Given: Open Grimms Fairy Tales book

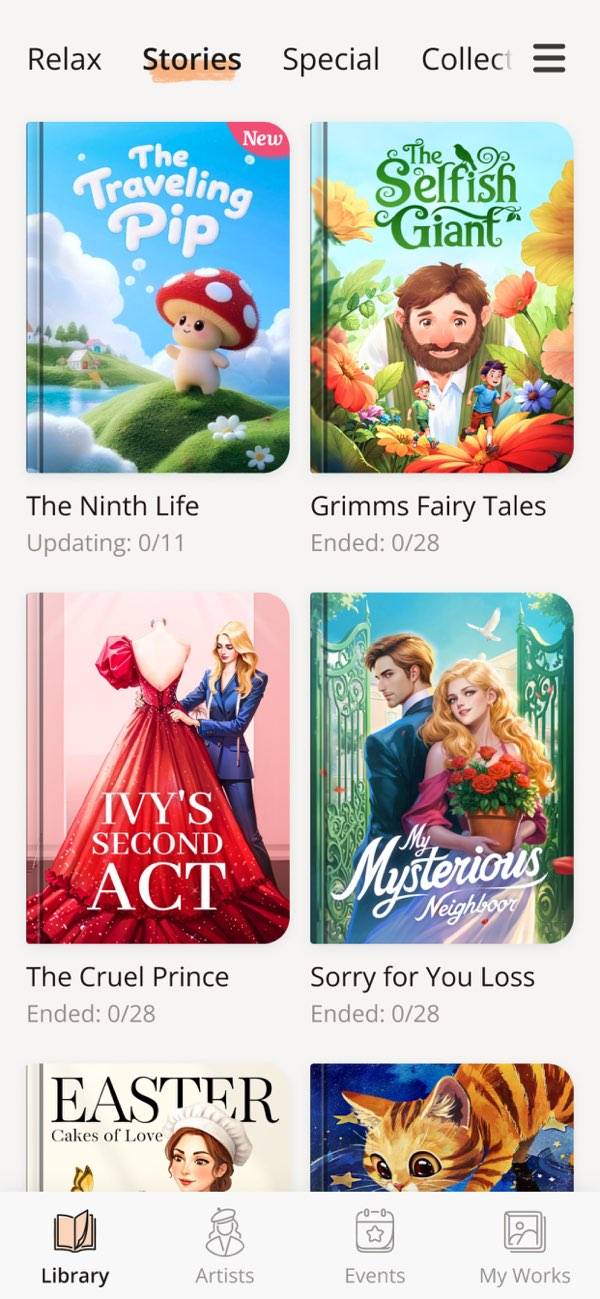Looking at the screenshot, I should pyautogui.click(x=441, y=297).
